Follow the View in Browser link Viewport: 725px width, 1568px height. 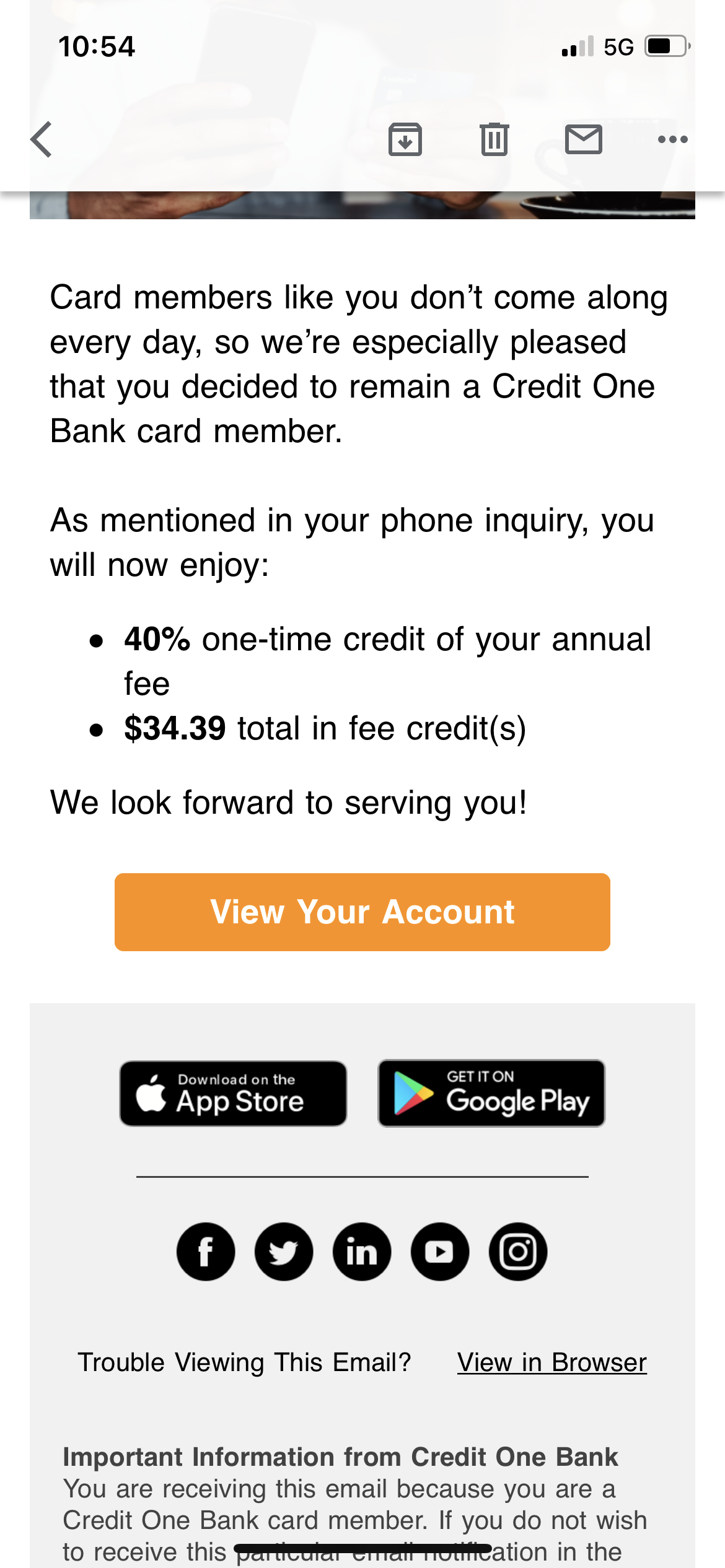coord(551,1362)
